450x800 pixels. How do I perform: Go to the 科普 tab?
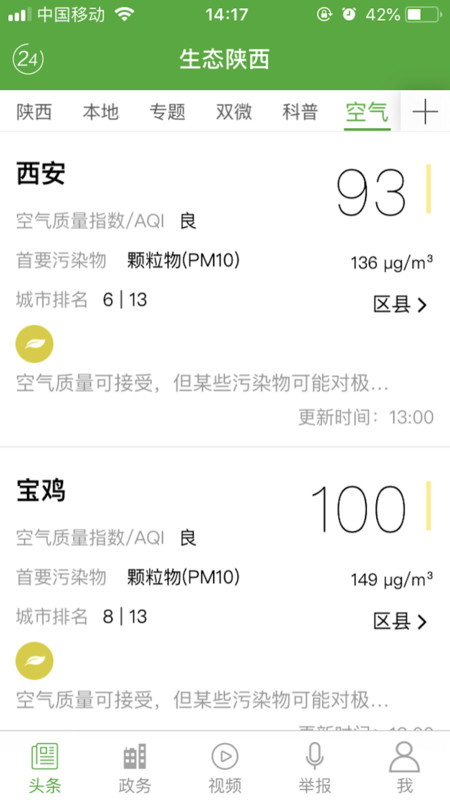coord(301,112)
